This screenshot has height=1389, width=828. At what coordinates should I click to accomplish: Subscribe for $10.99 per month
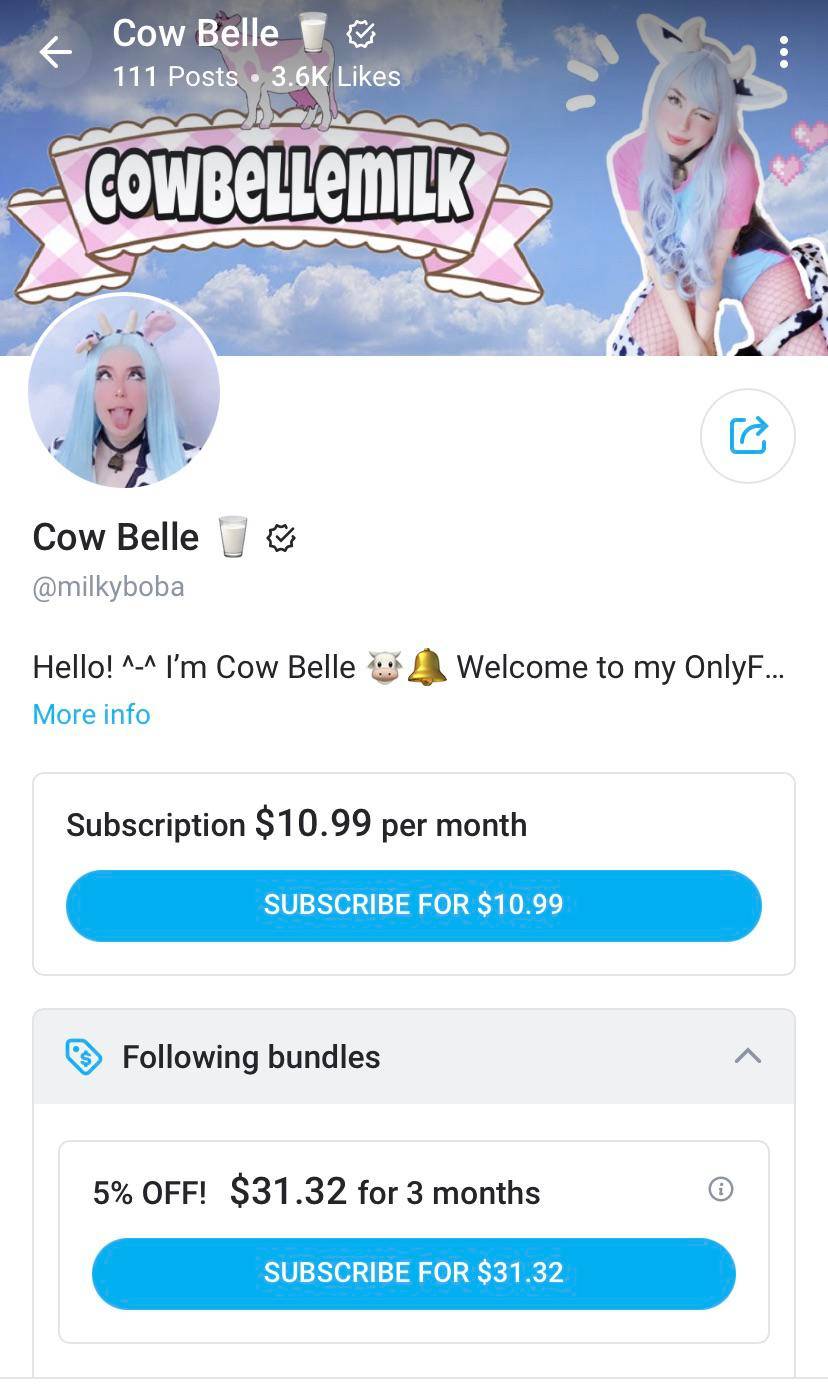coord(413,905)
